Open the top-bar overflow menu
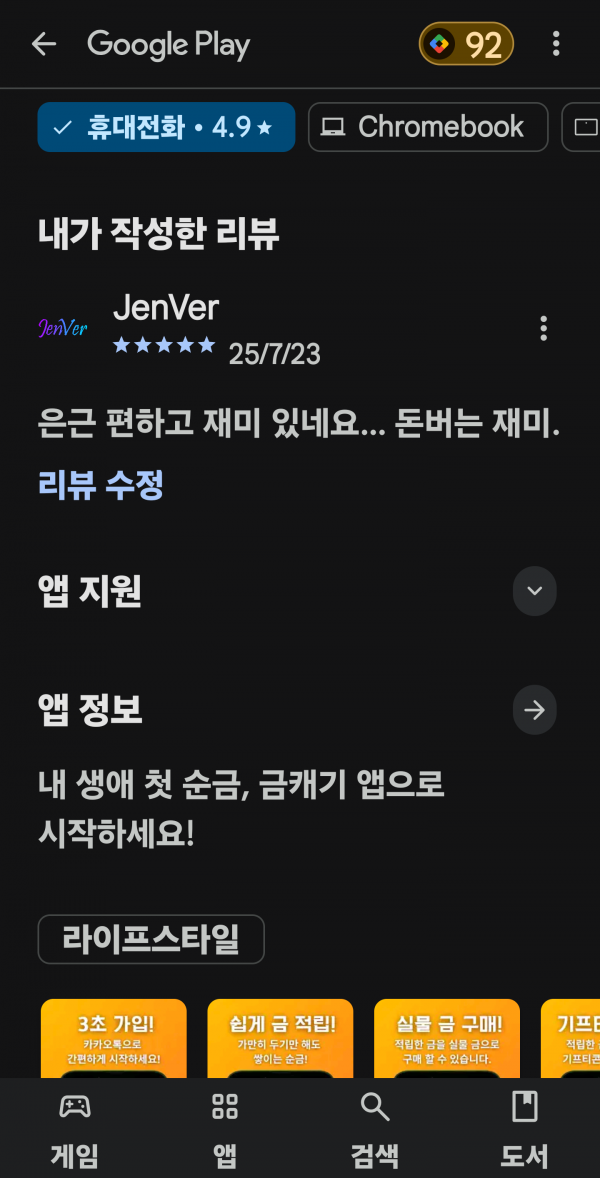This screenshot has height=1178, width=600. click(x=556, y=44)
